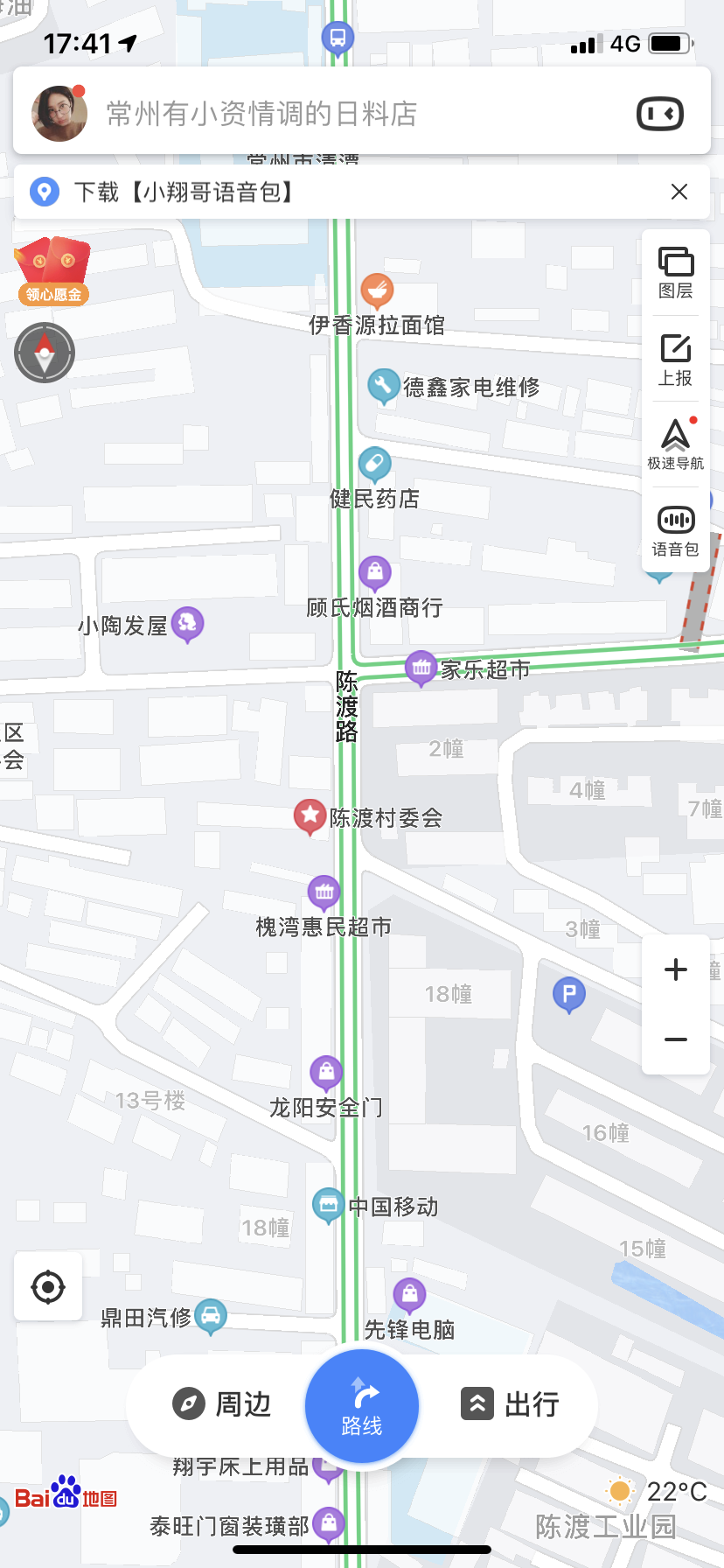Zoom in on the map
This screenshot has height=1568, width=724.
tap(676, 969)
